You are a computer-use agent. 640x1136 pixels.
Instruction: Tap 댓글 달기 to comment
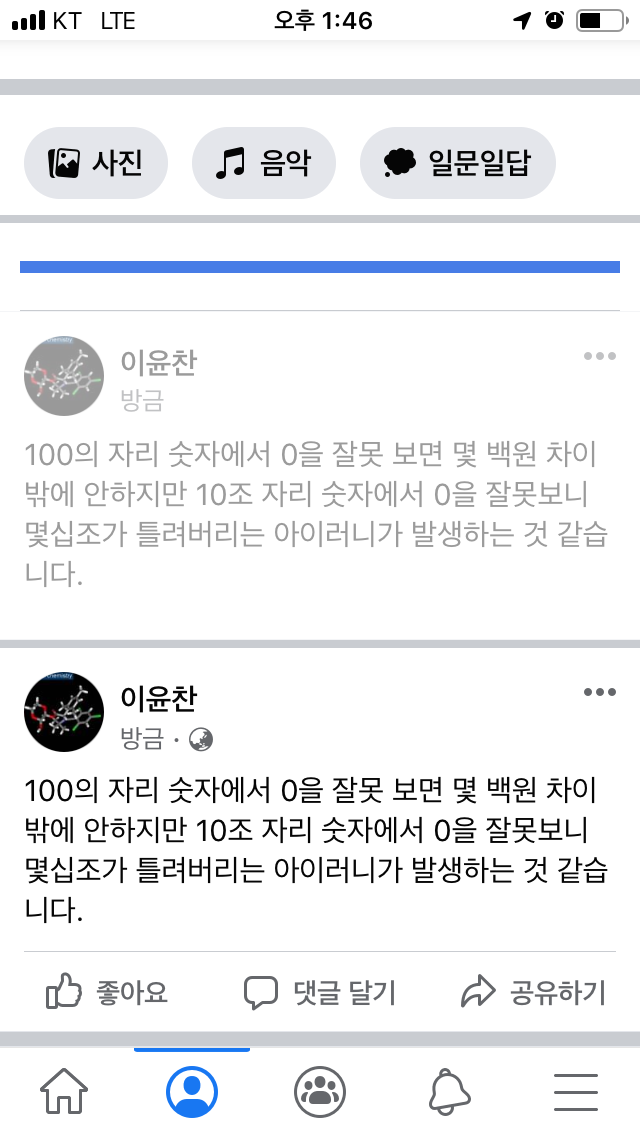320,992
